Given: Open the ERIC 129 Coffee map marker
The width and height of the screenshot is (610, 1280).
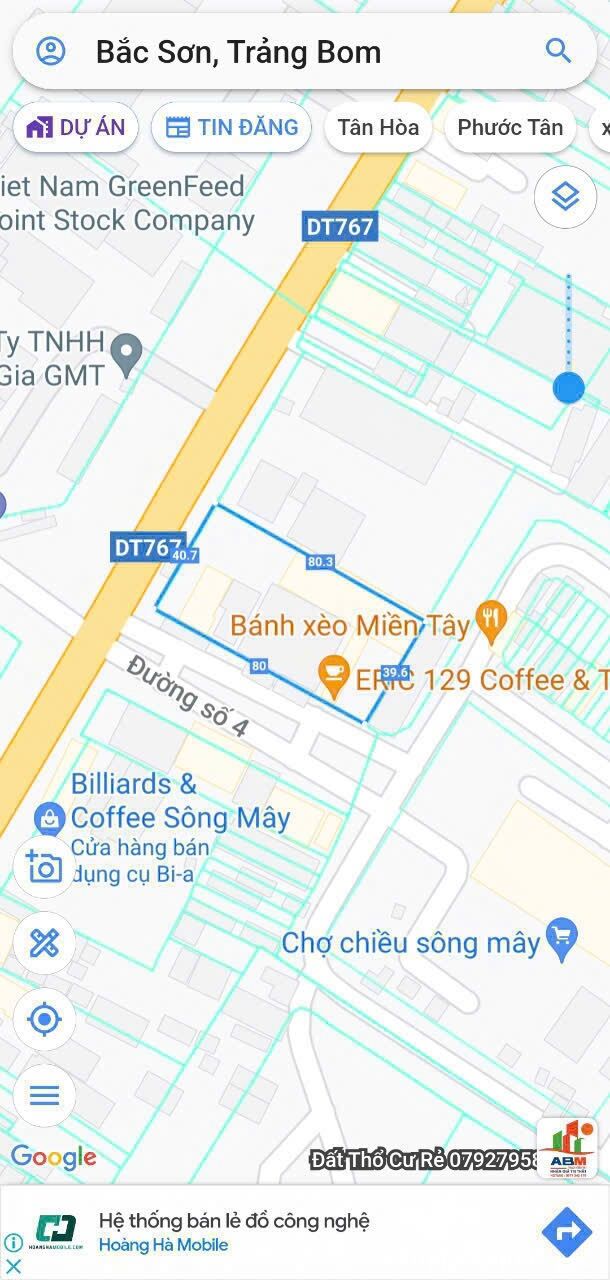Looking at the screenshot, I should (332, 680).
